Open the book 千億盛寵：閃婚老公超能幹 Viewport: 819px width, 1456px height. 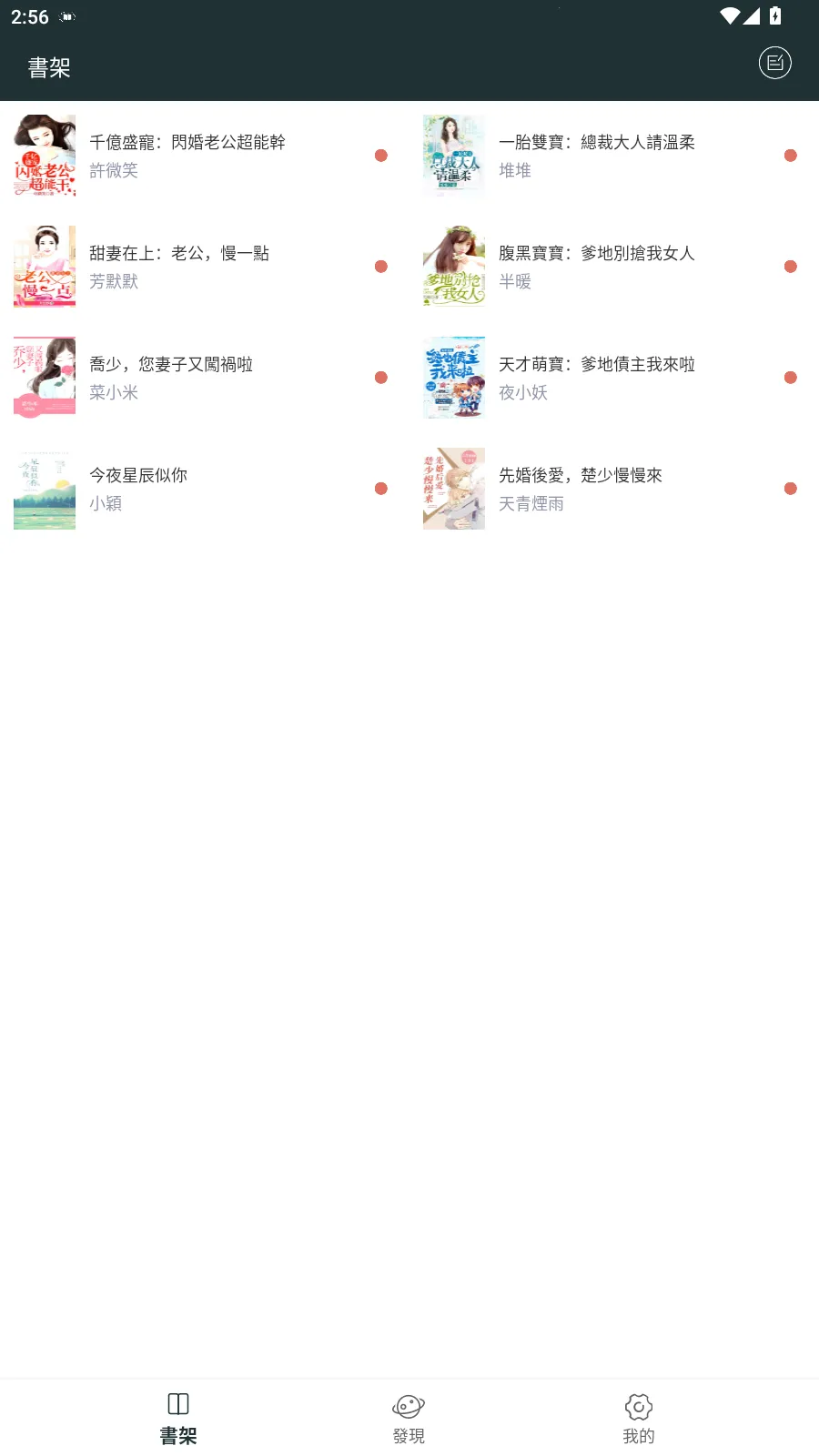click(x=189, y=142)
